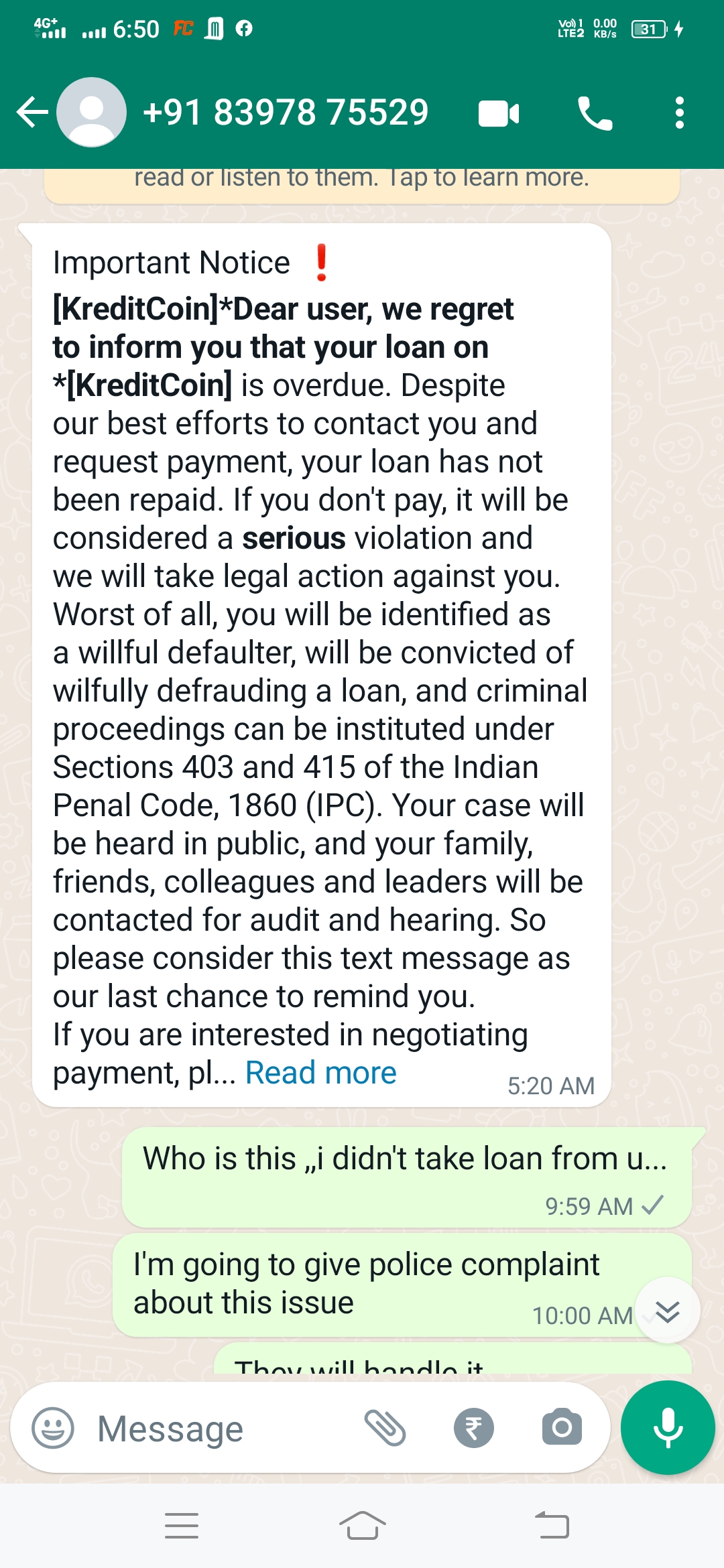Open contact info for +91 83978 75529
Image resolution: width=724 pixels, height=1568 pixels.
[285, 112]
